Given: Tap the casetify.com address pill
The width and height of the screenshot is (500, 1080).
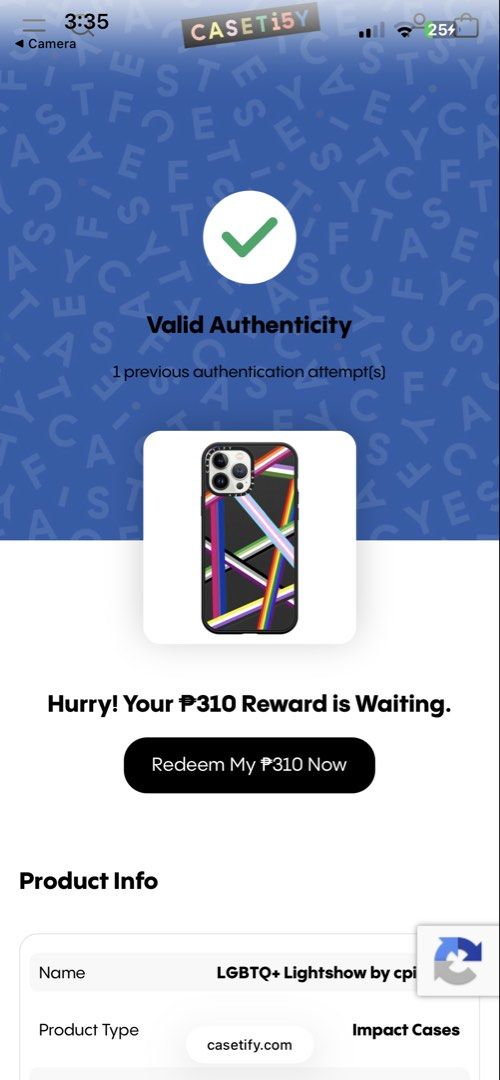Looking at the screenshot, I should (x=249, y=1045).
